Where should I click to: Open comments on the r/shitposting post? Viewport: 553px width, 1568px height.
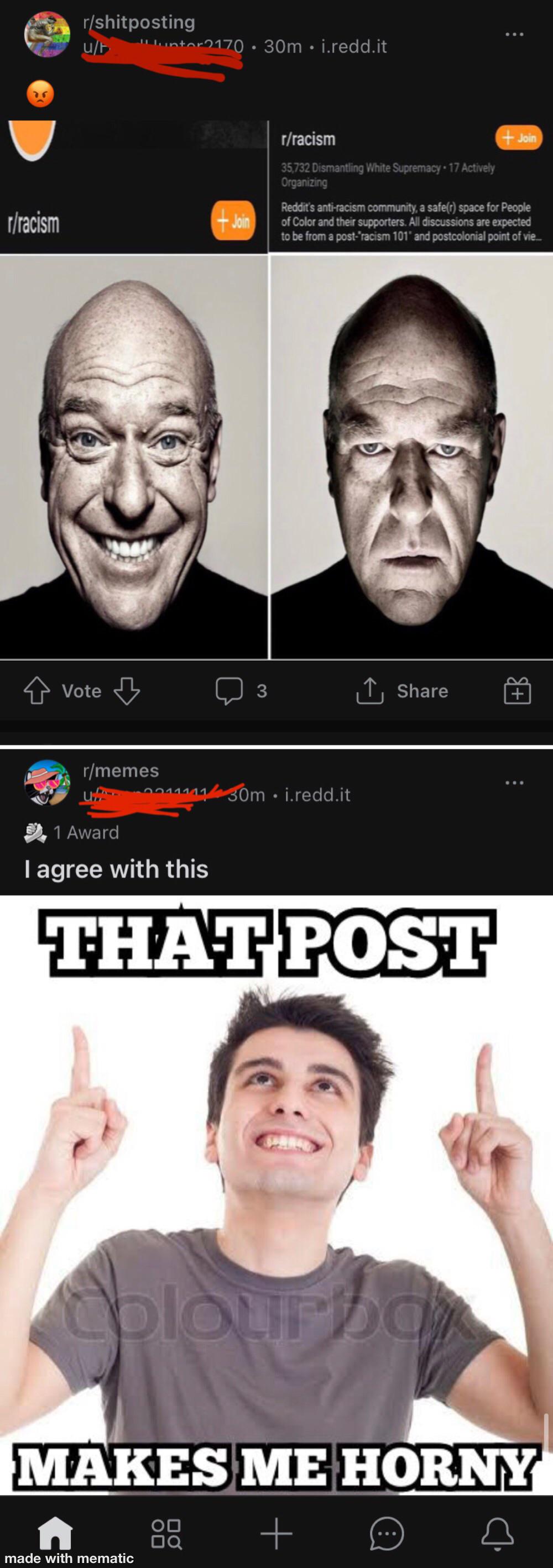pyautogui.click(x=241, y=691)
